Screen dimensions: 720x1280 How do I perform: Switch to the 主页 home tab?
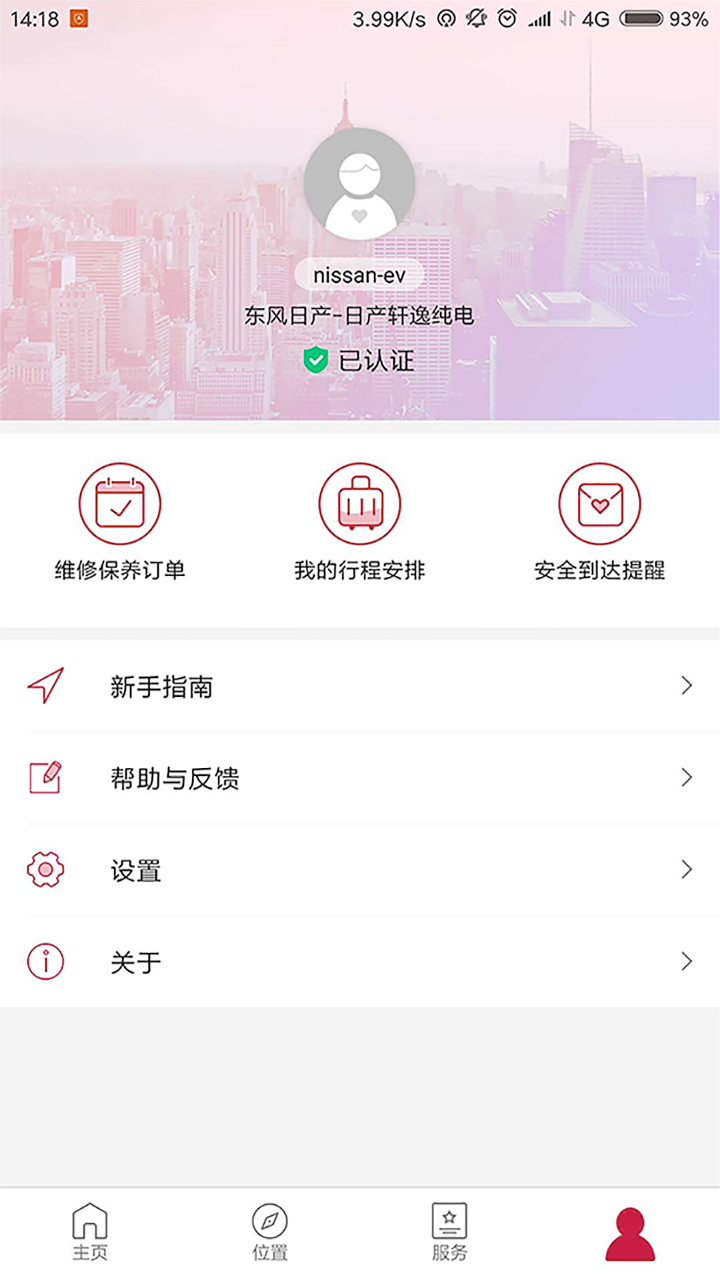[90, 1232]
